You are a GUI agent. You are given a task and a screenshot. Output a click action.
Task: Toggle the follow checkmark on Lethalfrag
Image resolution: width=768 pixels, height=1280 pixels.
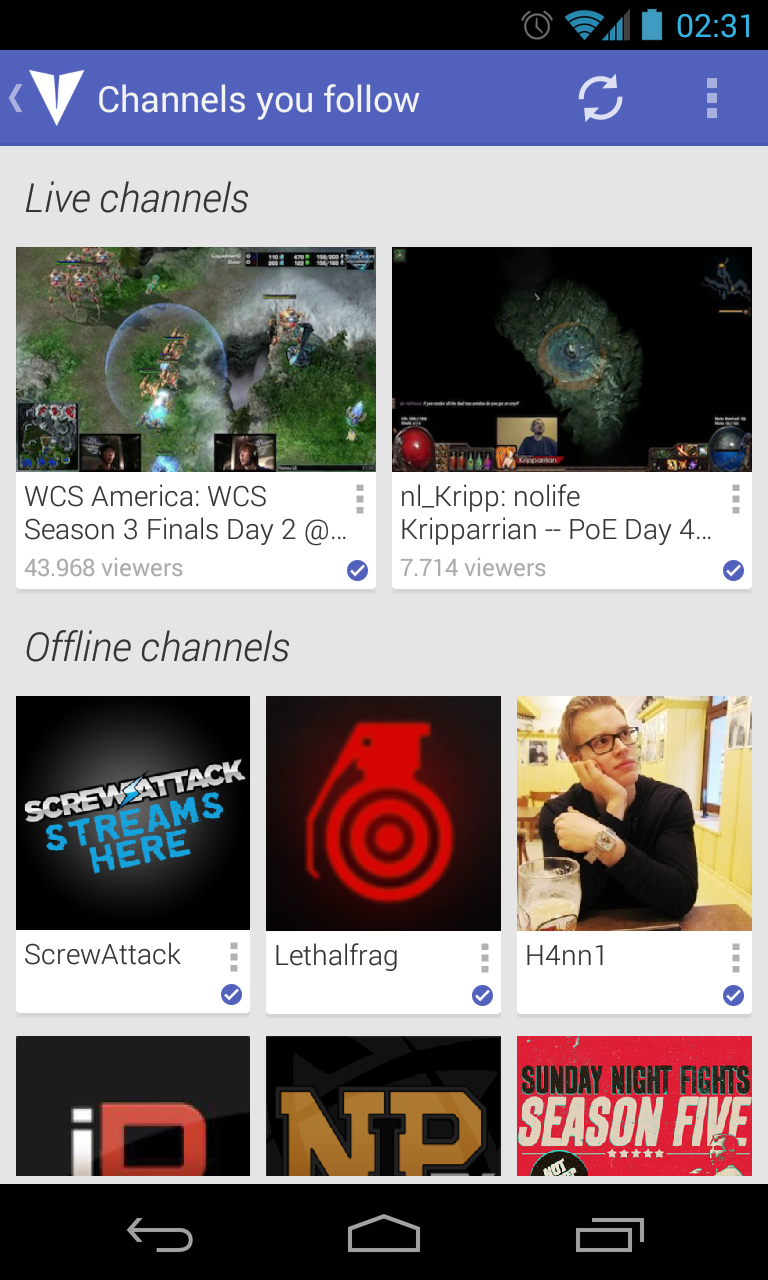tap(482, 995)
